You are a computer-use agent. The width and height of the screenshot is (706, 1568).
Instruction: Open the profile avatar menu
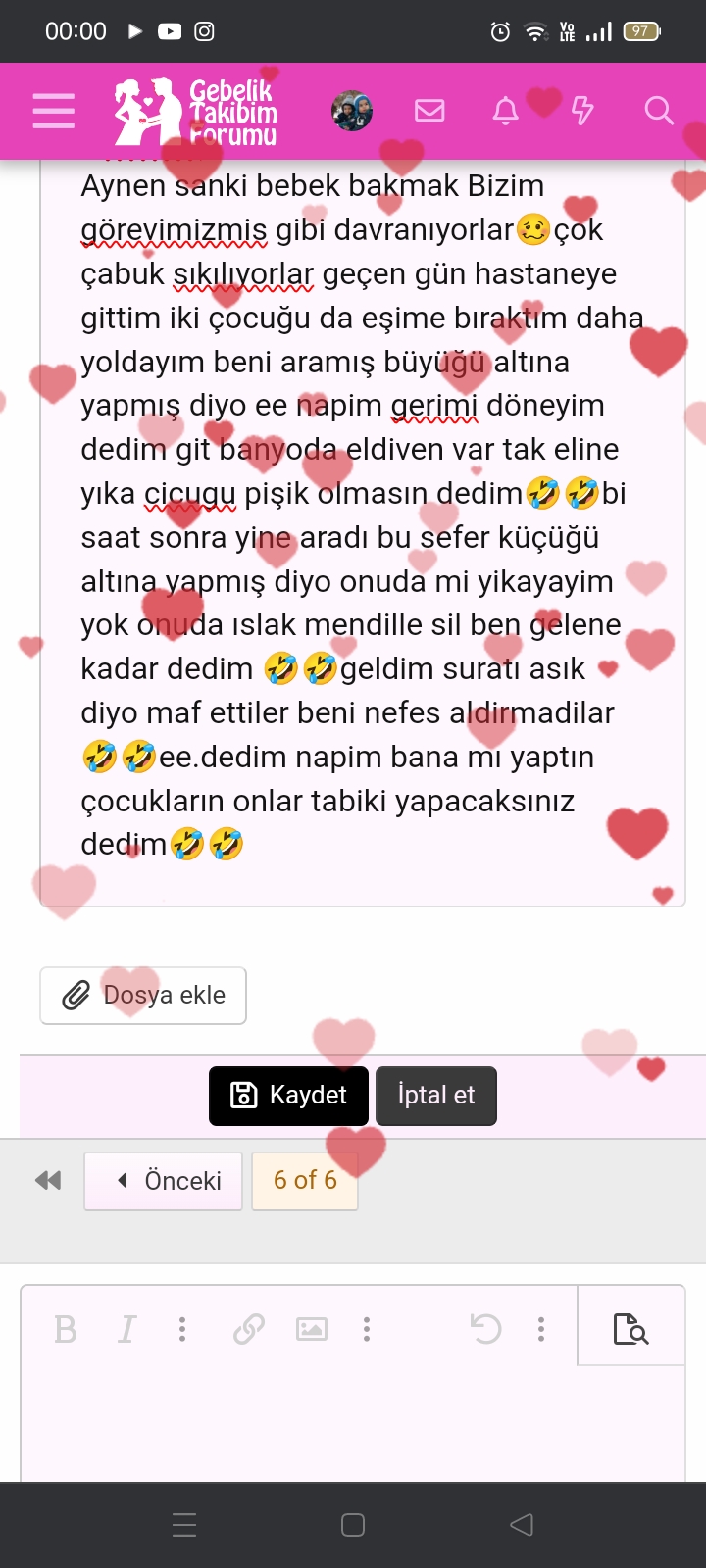pos(352,111)
